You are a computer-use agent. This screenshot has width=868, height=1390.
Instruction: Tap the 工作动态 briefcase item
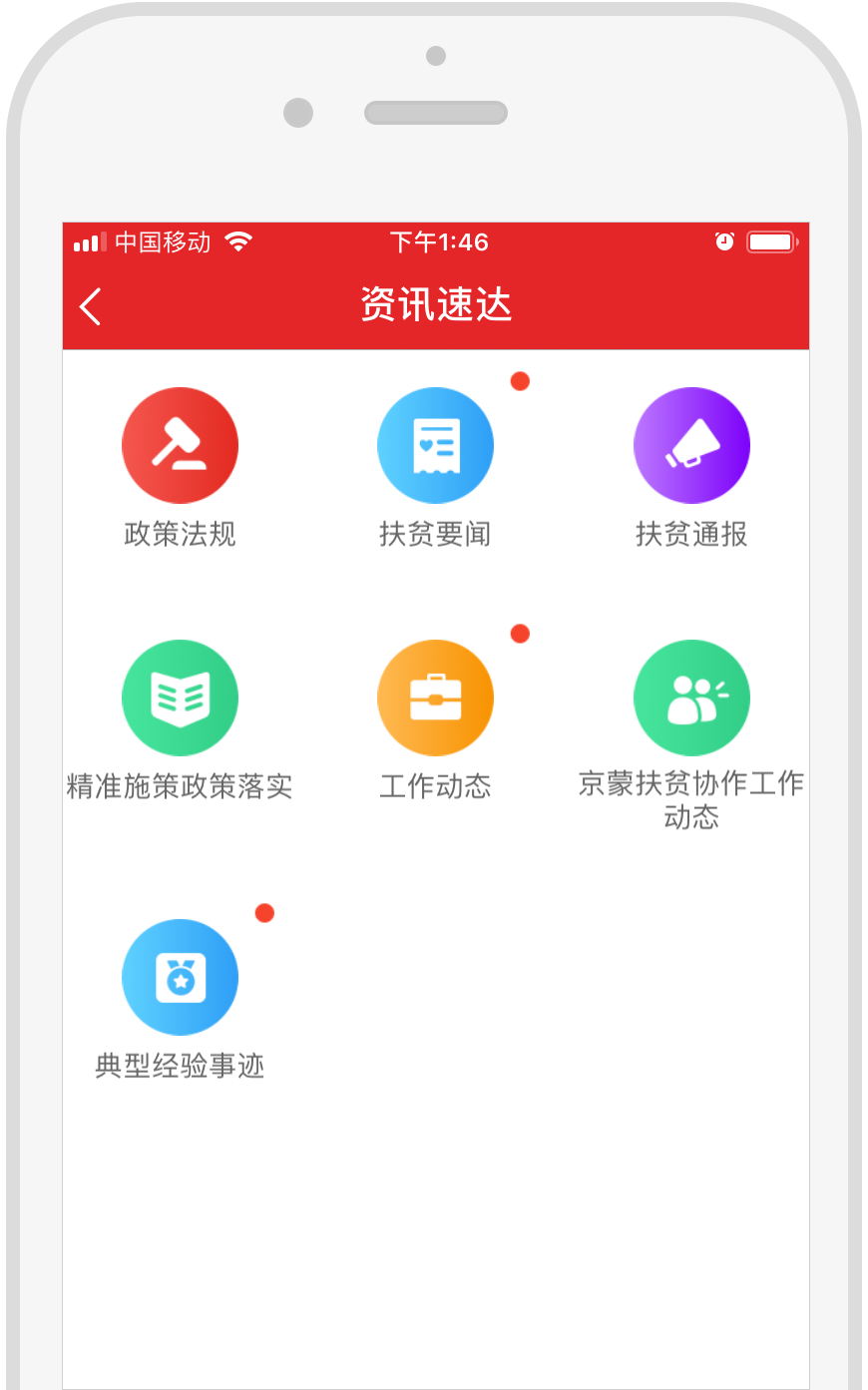click(435, 698)
